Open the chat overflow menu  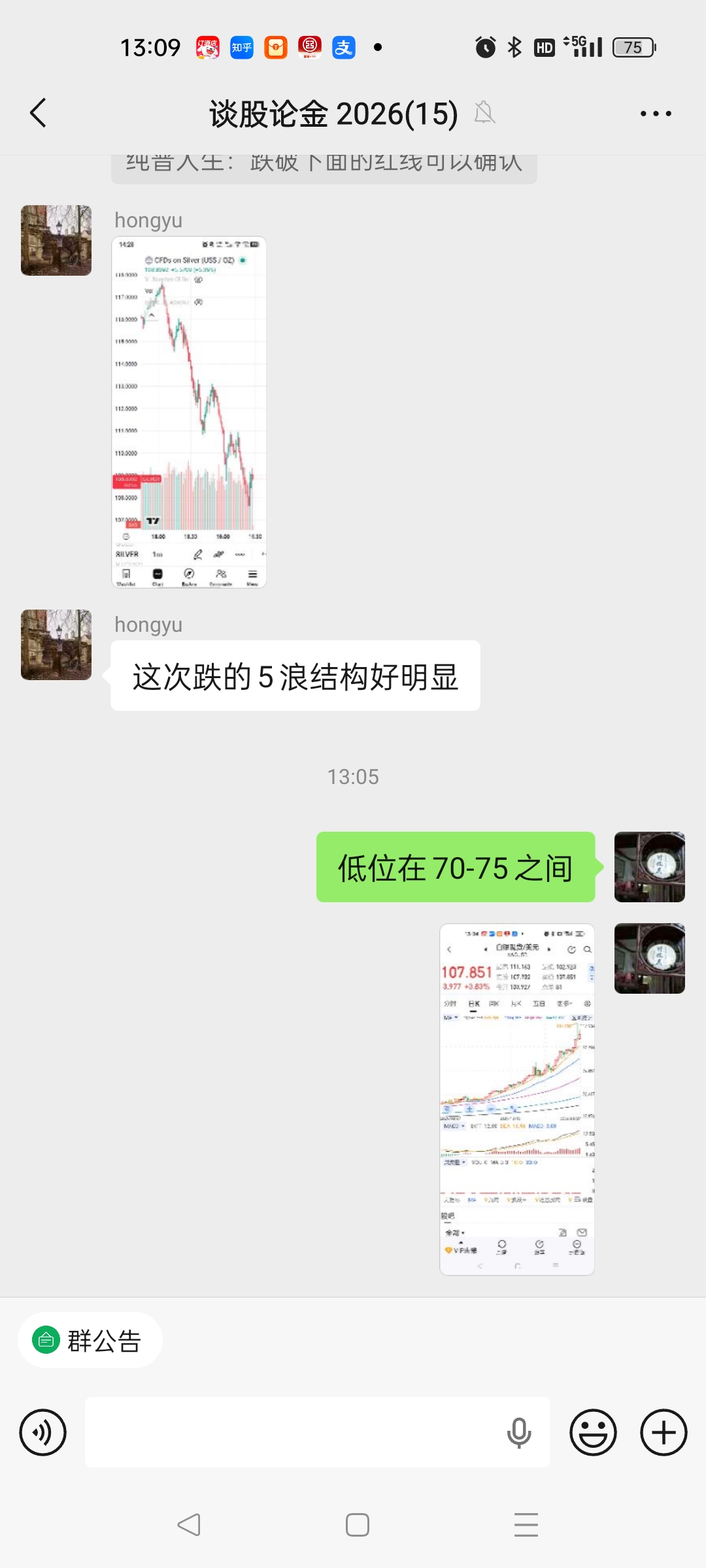click(x=655, y=114)
